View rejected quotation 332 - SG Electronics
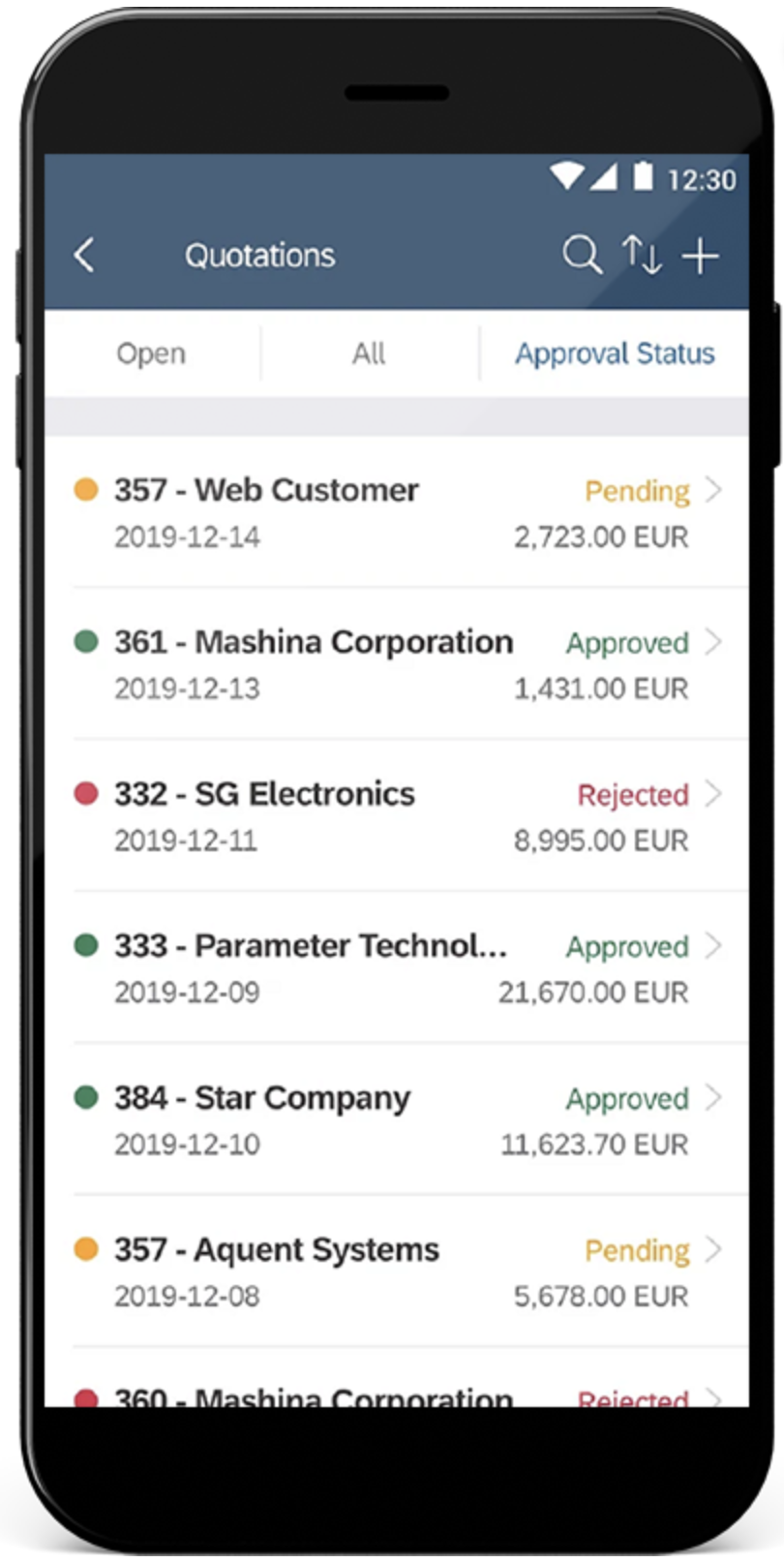 click(x=397, y=816)
